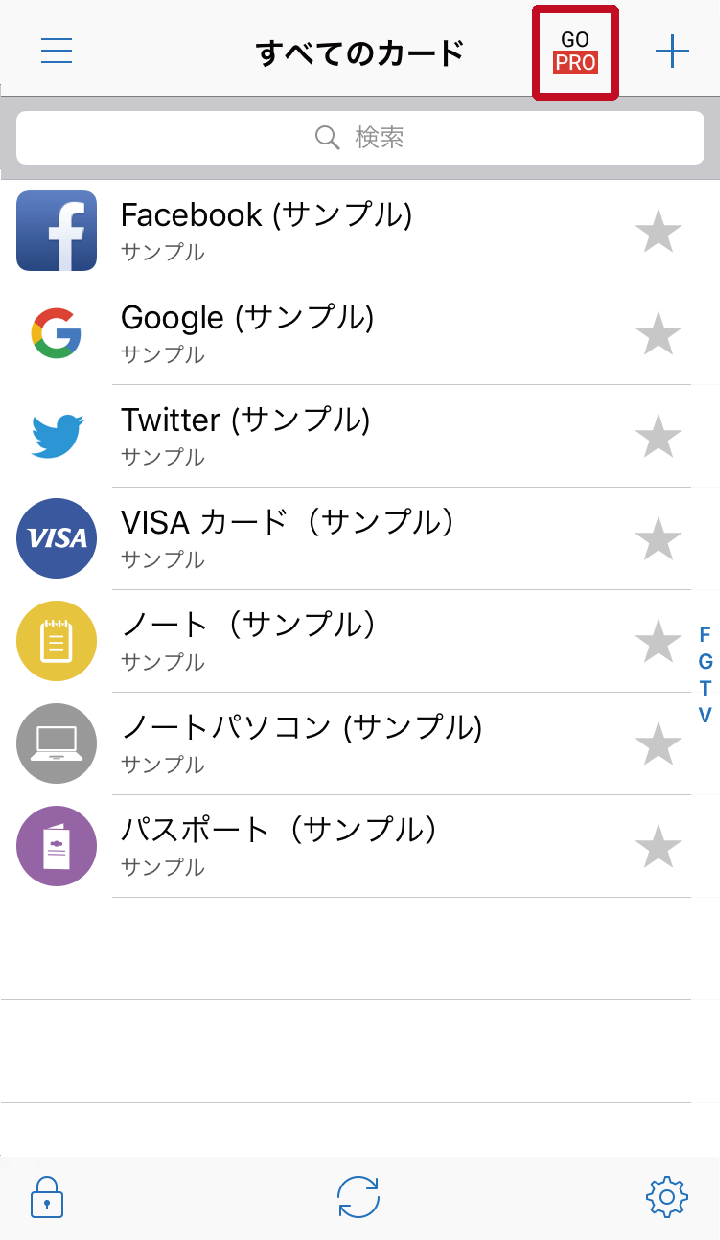Viewport: 720px width, 1240px height.
Task: Star the Facebook sample as favorite
Action: tap(658, 232)
